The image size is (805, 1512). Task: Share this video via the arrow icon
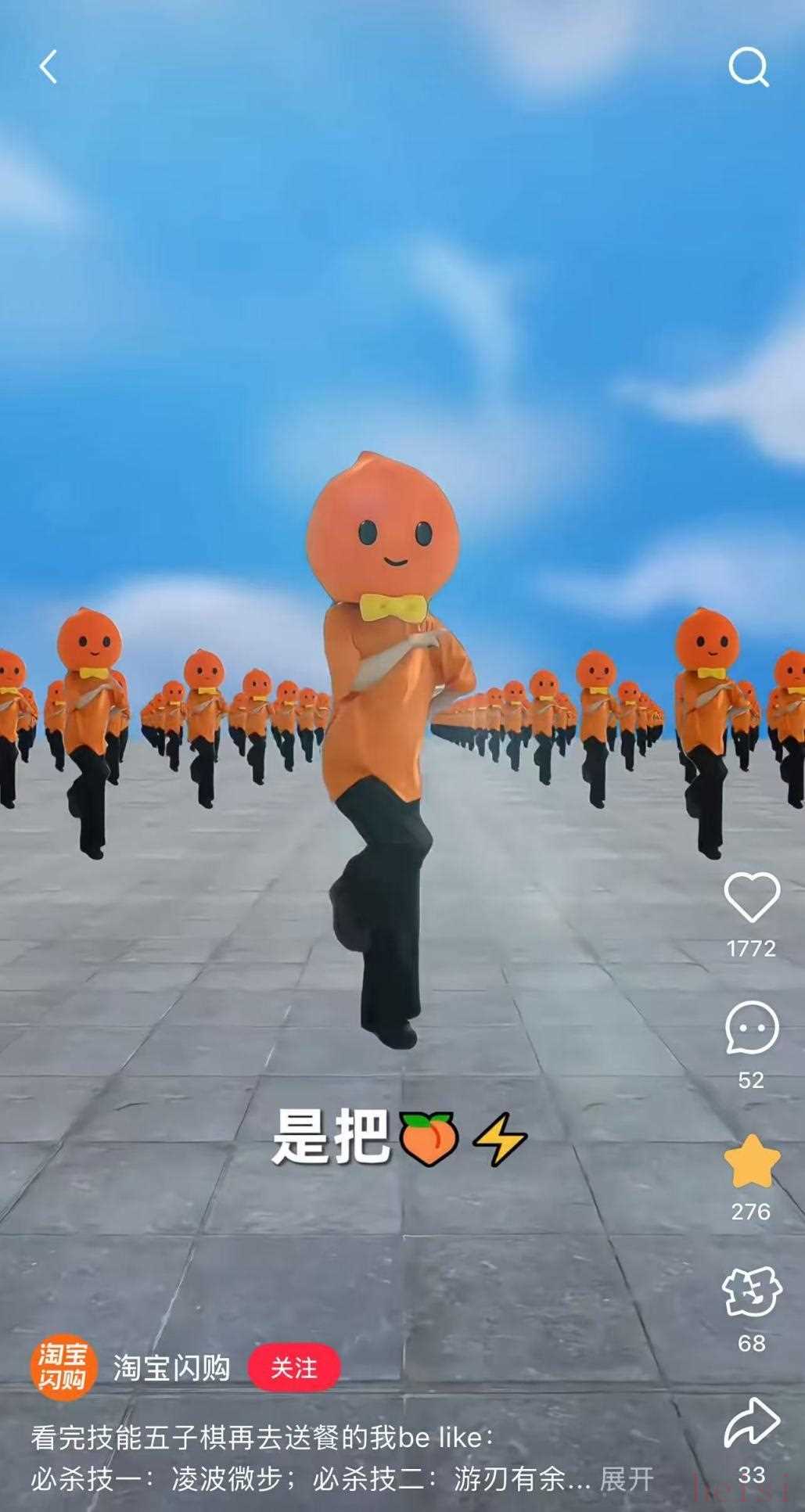tap(752, 1422)
